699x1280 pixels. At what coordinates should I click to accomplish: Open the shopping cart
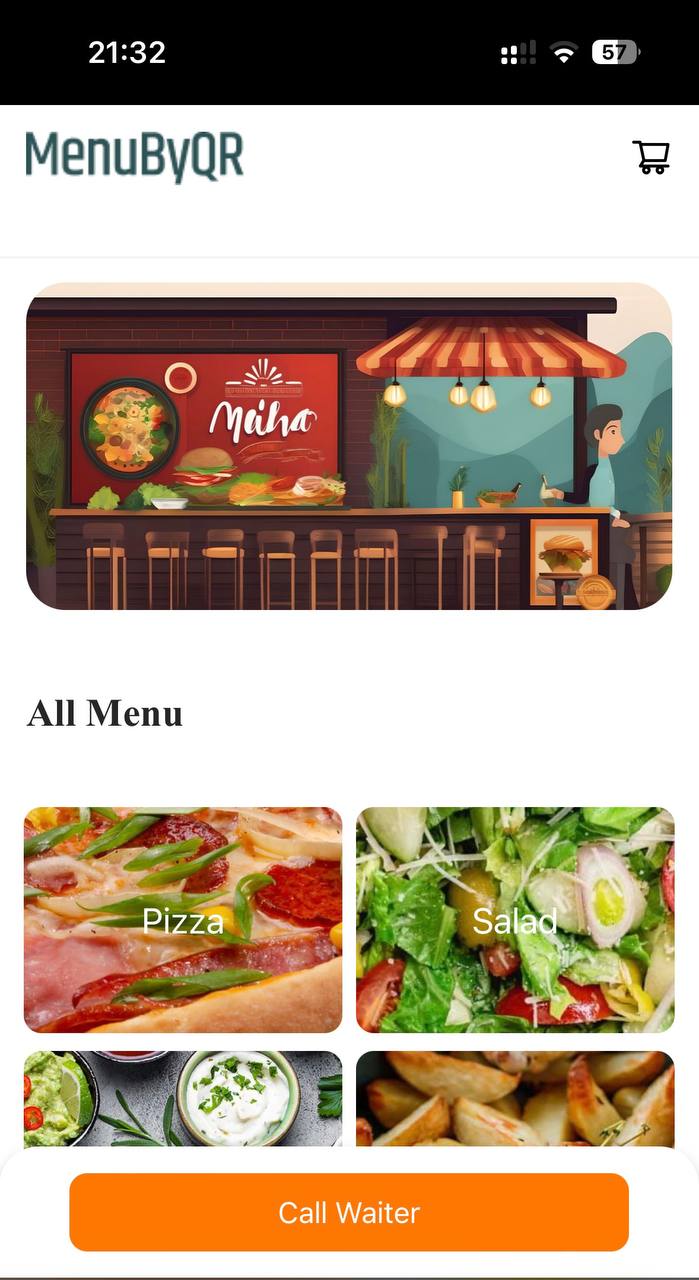[x=651, y=157]
